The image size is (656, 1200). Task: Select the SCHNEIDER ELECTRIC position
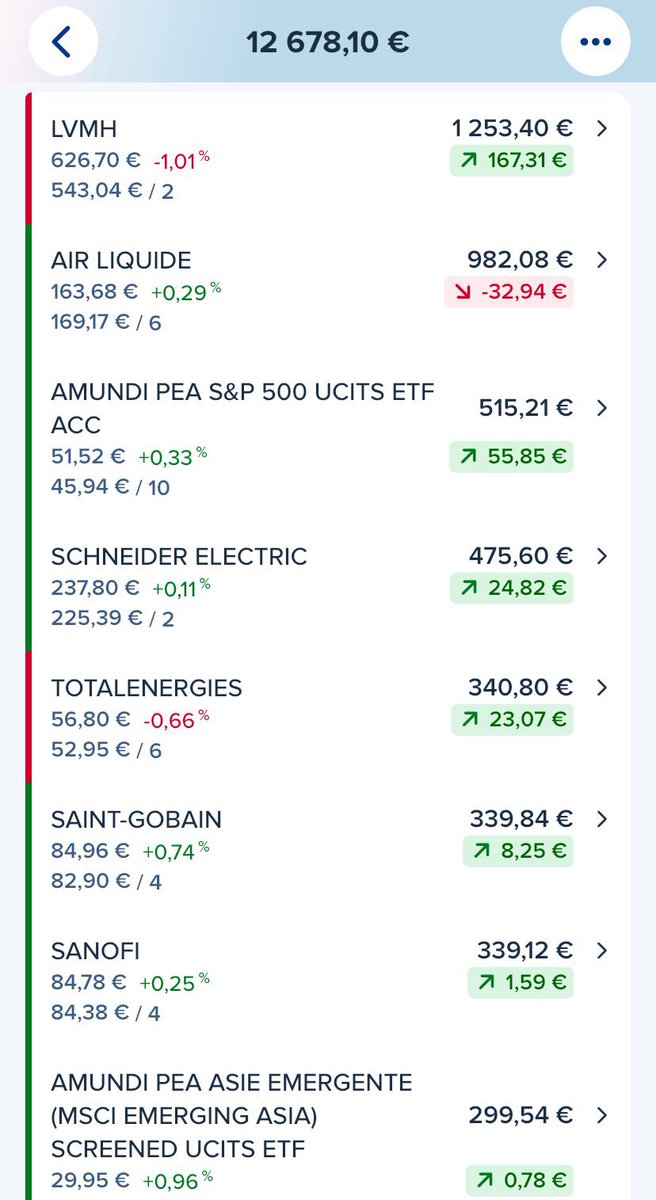tap(328, 586)
